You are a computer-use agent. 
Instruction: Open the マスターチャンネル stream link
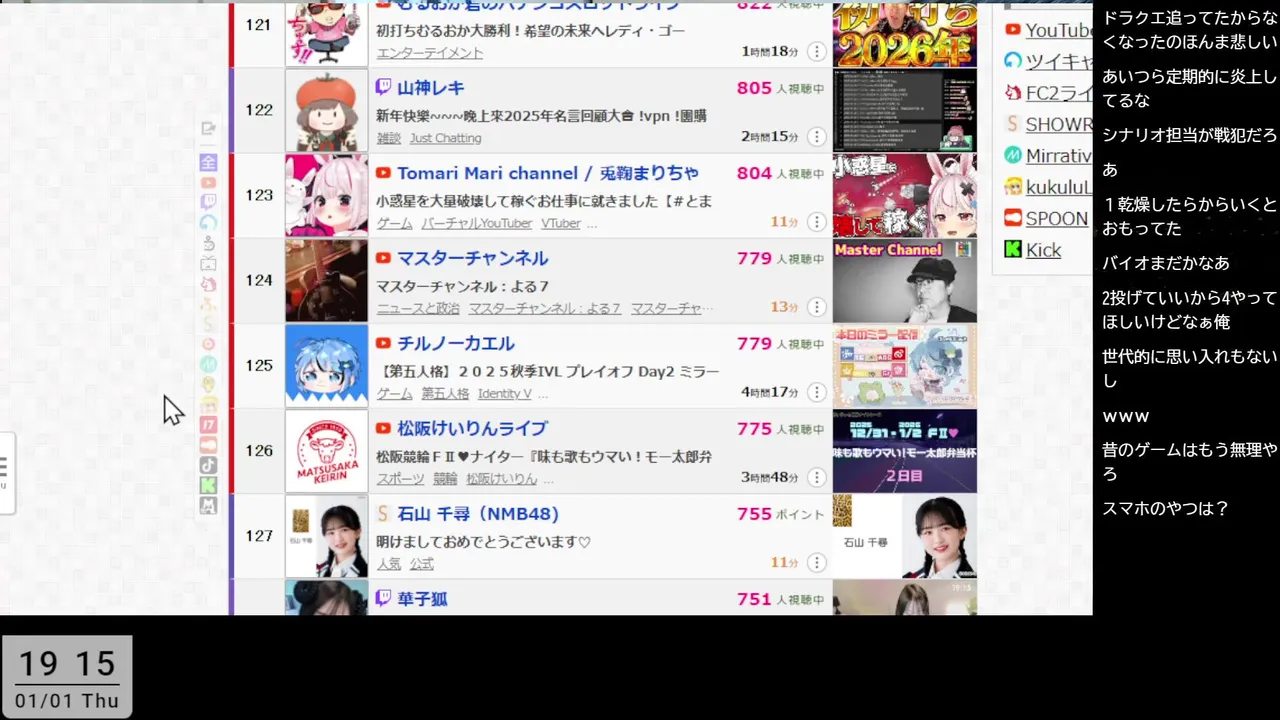click(x=472, y=258)
